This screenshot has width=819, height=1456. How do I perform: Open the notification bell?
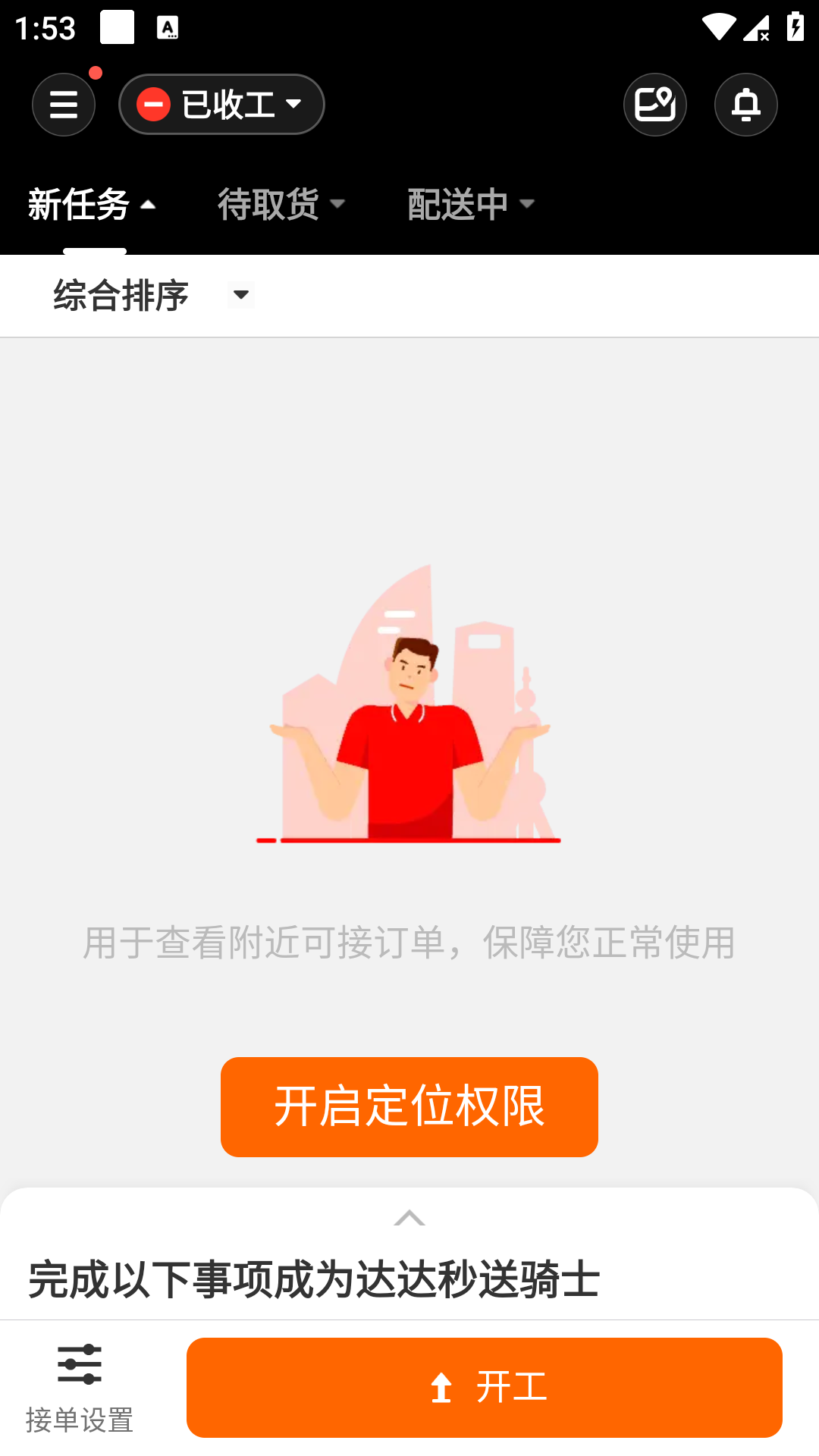click(745, 104)
